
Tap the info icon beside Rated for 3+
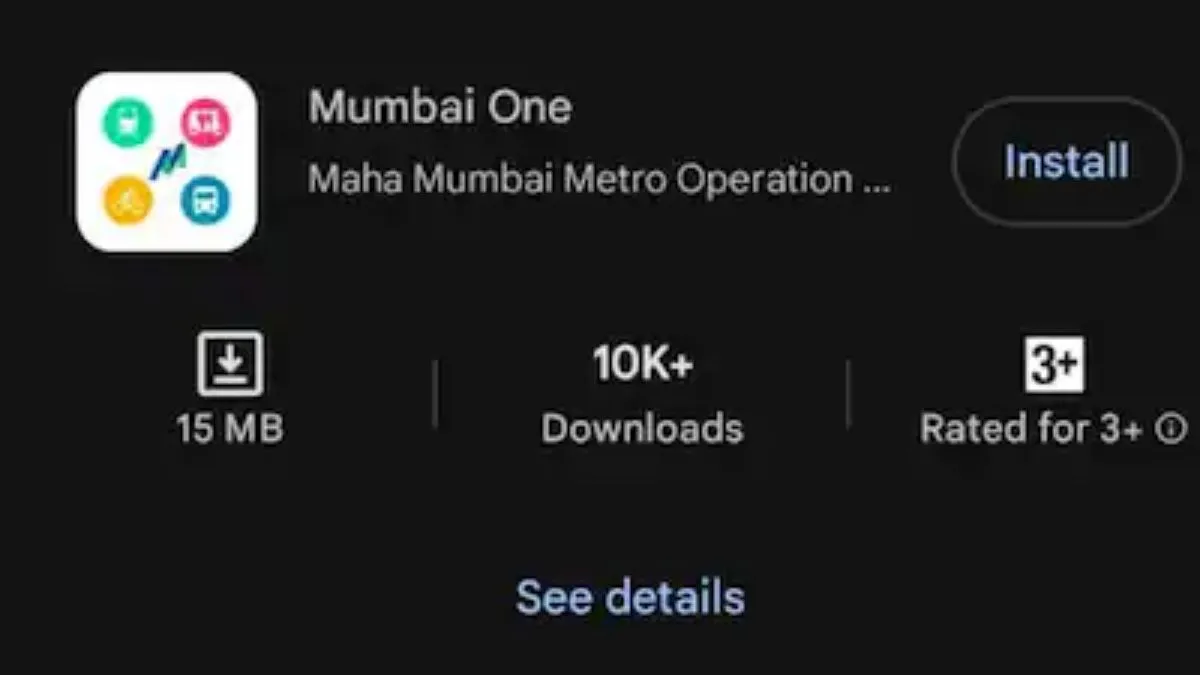pyautogui.click(x=1172, y=430)
